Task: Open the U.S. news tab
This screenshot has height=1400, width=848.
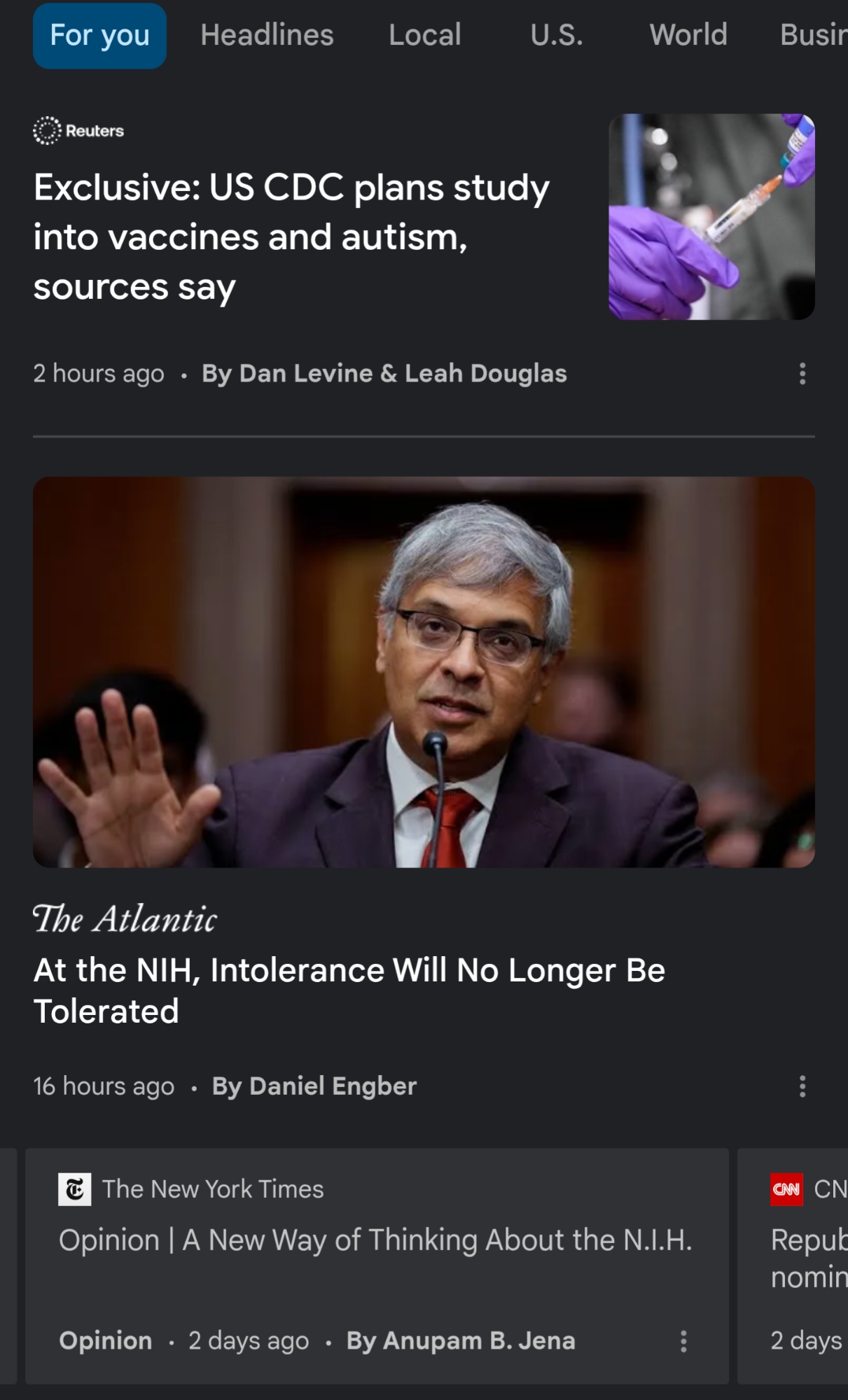Action: point(556,35)
